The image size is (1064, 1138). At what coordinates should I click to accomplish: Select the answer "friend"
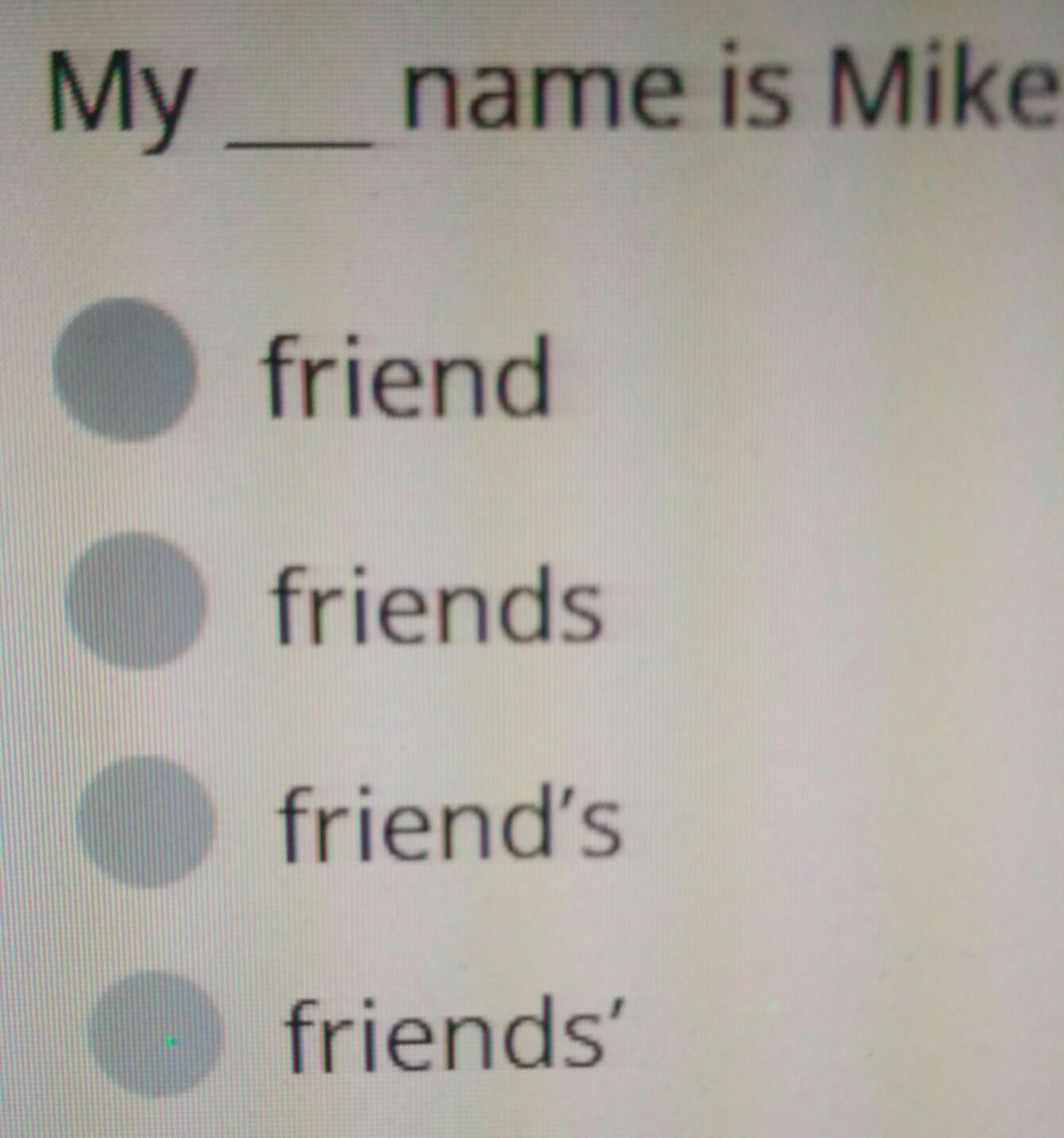(124, 369)
